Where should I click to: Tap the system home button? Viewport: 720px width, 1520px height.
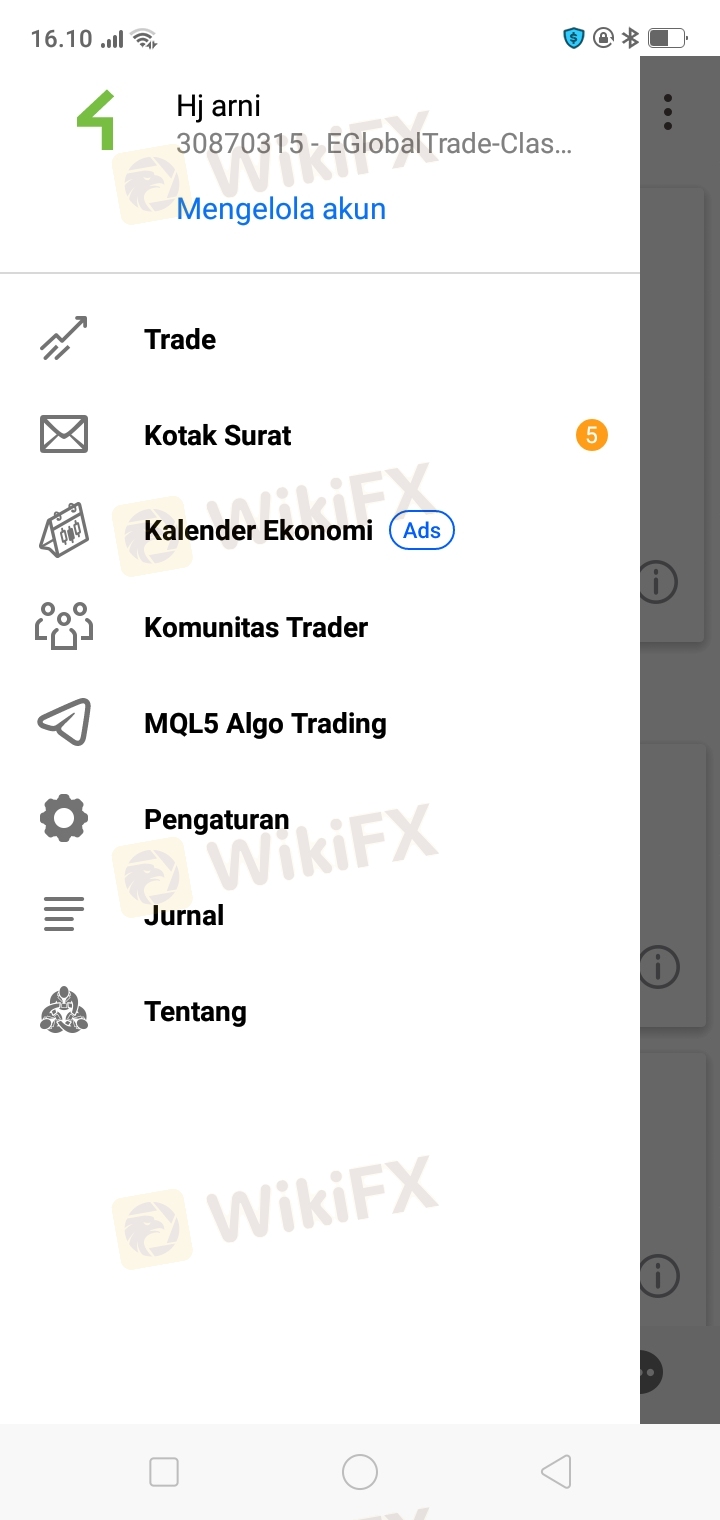pos(360,1472)
